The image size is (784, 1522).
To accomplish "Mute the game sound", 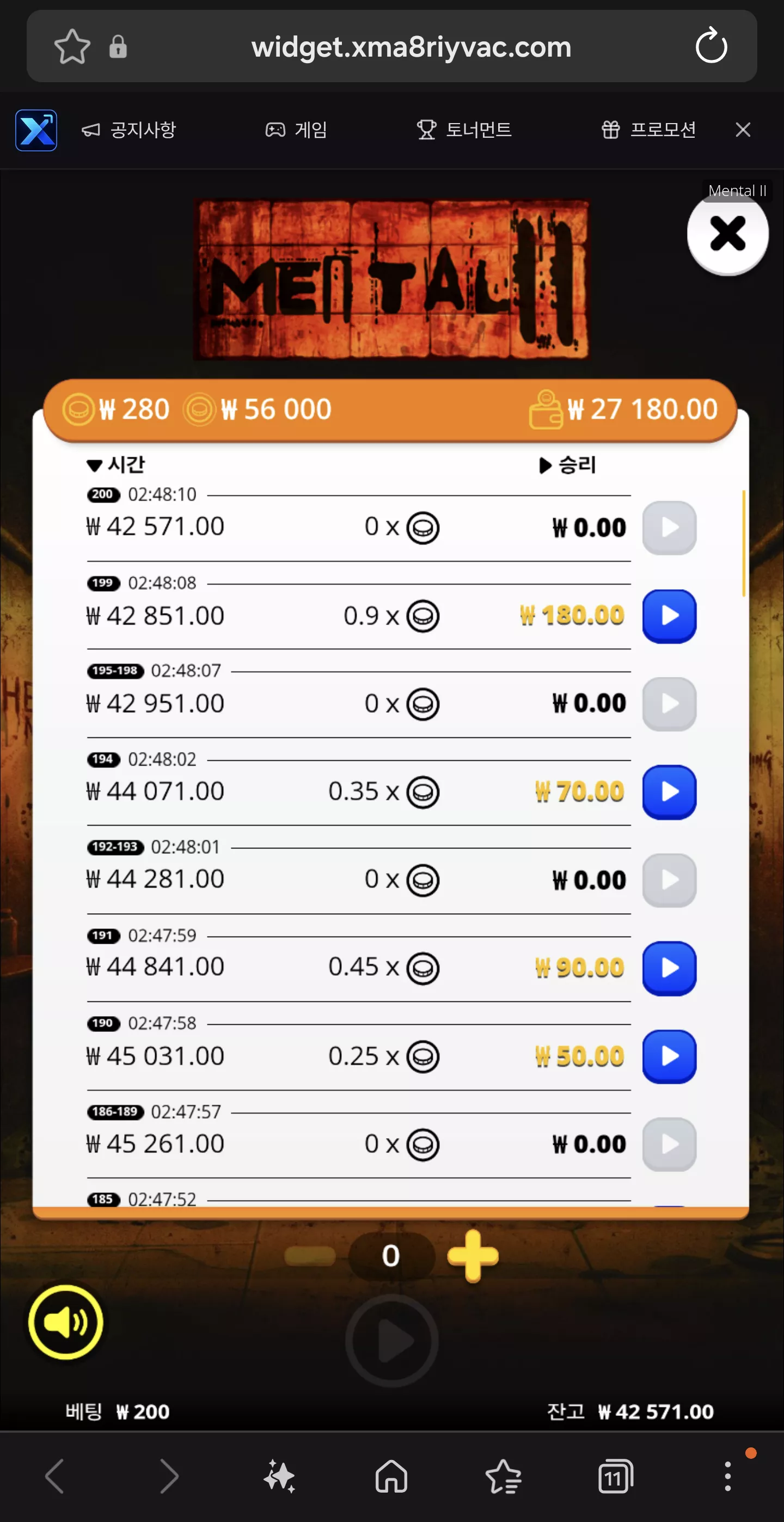I will tap(65, 1322).
